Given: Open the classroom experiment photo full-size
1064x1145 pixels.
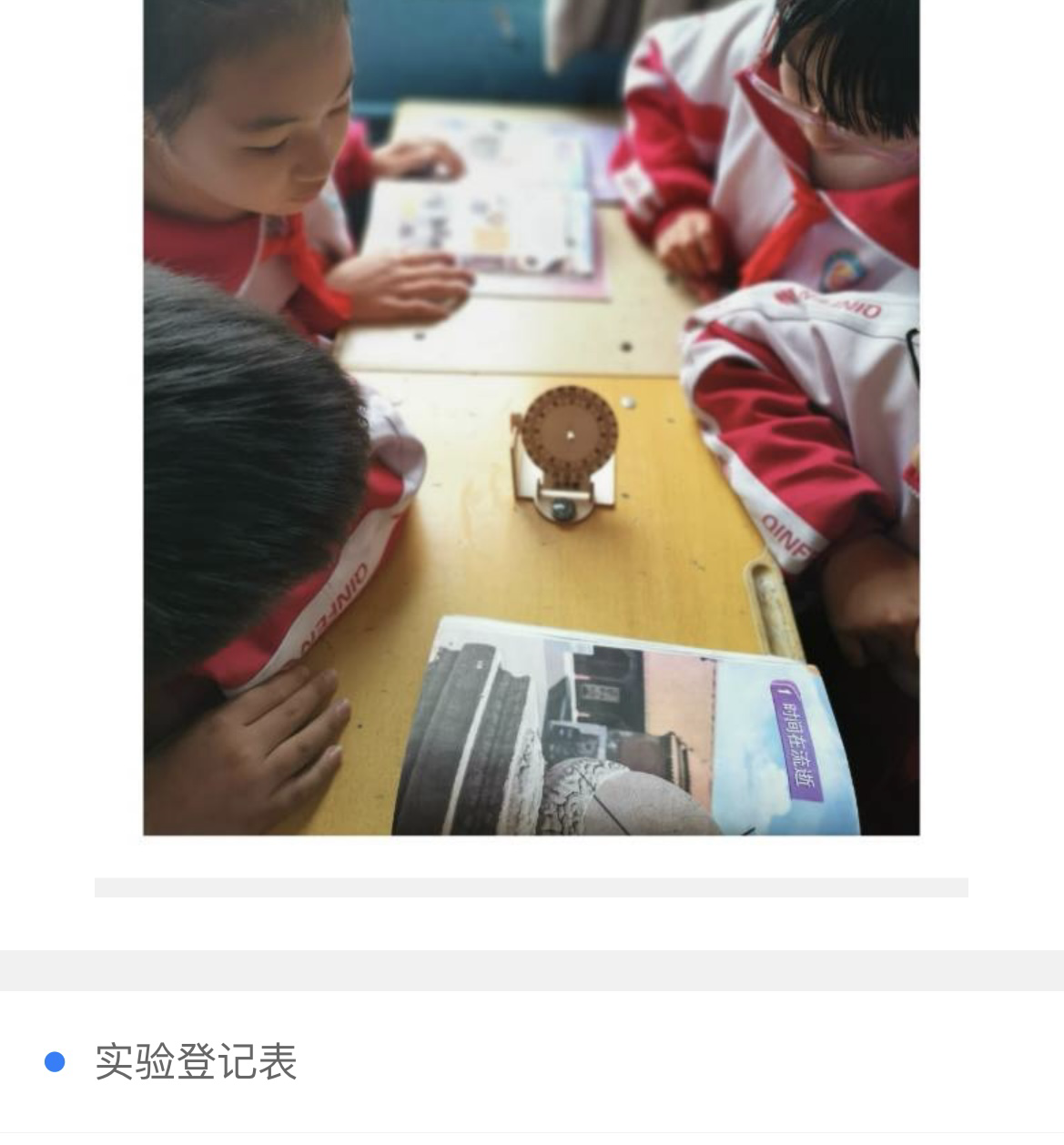Looking at the screenshot, I should pos(532,417).
